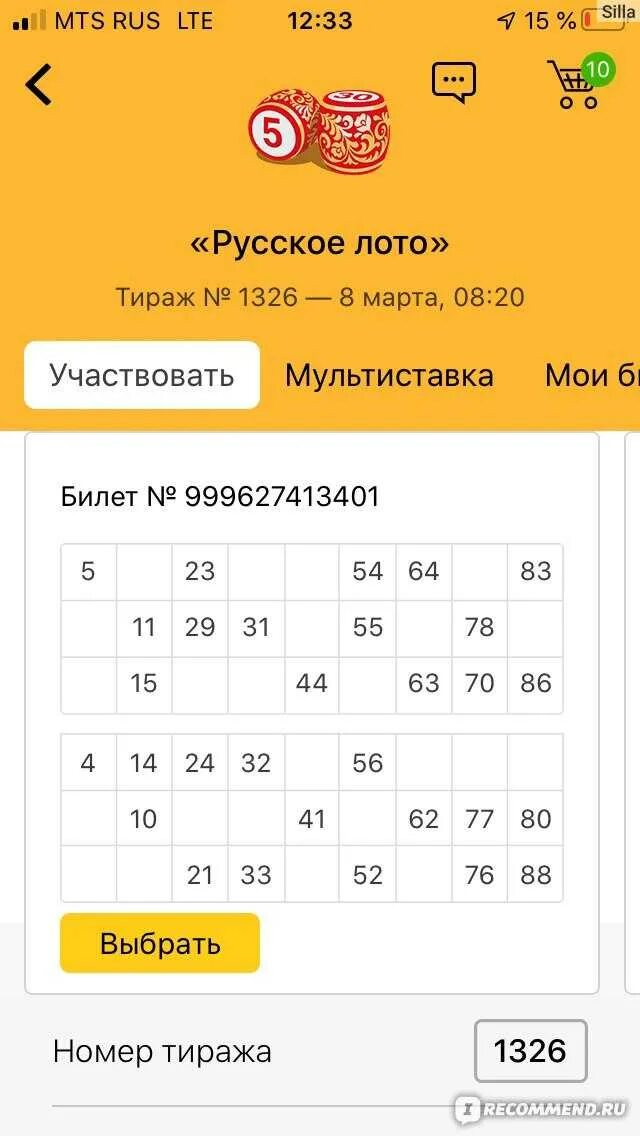This screenshot has width=640, height=1136.
Task: Go back using the arrow icon
Action: point(39,85)
